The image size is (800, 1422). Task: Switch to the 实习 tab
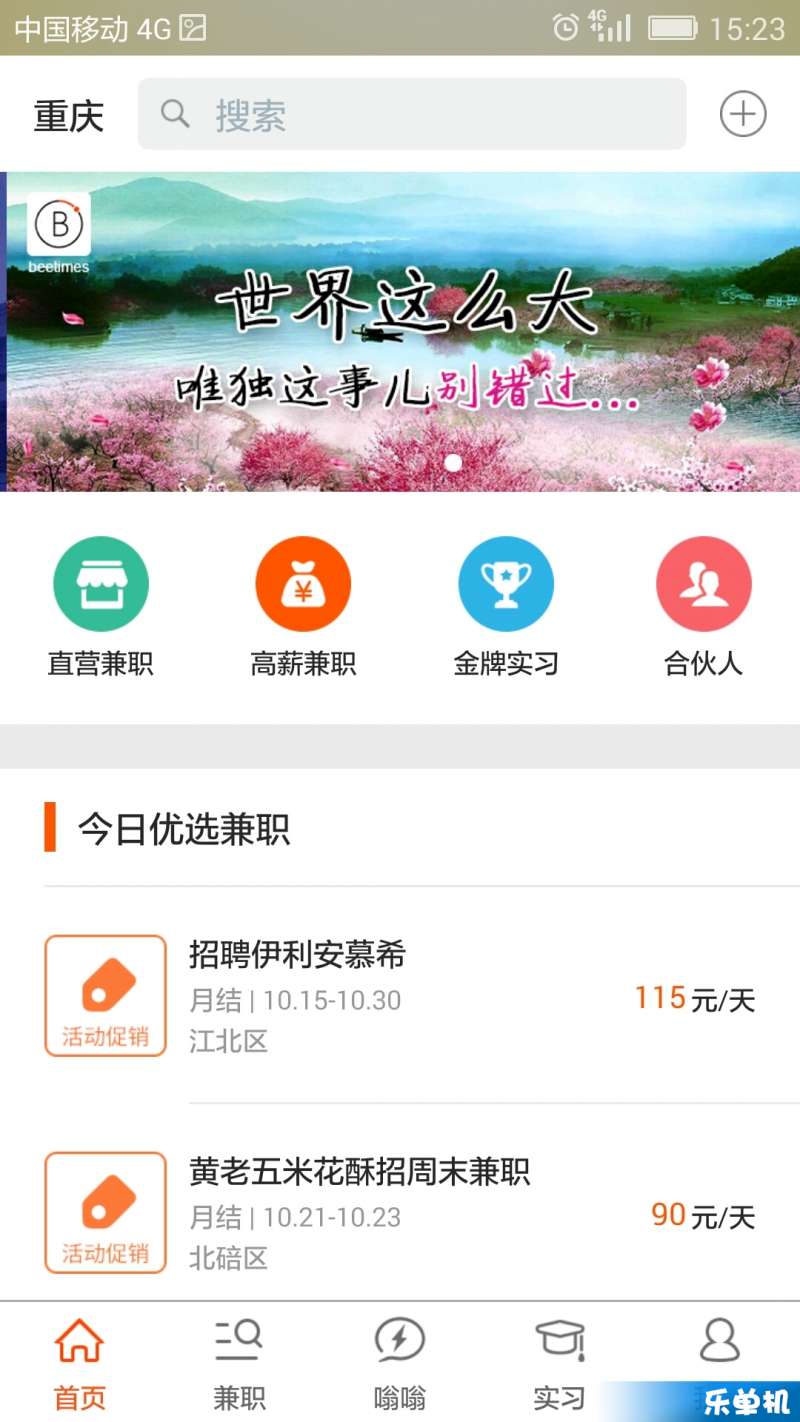[x=560, y=1362]
